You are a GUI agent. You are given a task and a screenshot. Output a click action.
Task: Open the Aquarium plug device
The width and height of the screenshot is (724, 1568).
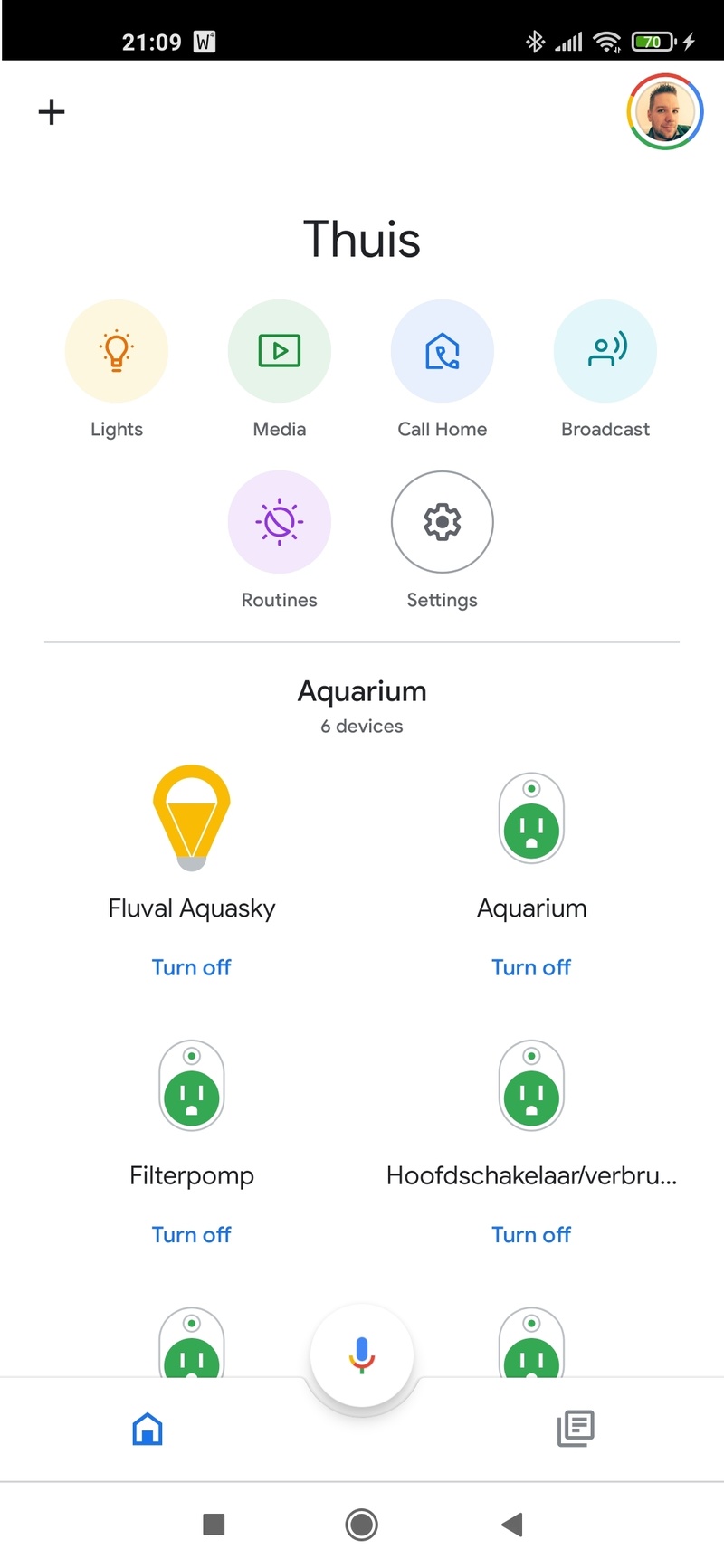[532, 819]
